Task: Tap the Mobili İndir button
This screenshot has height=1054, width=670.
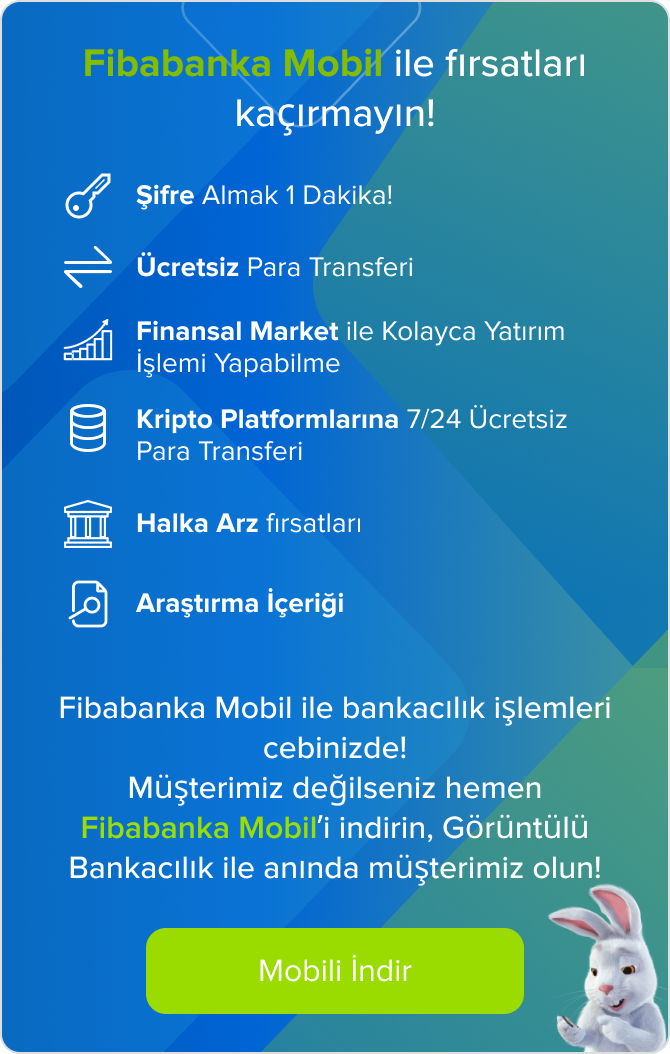Action: point(334,970)
